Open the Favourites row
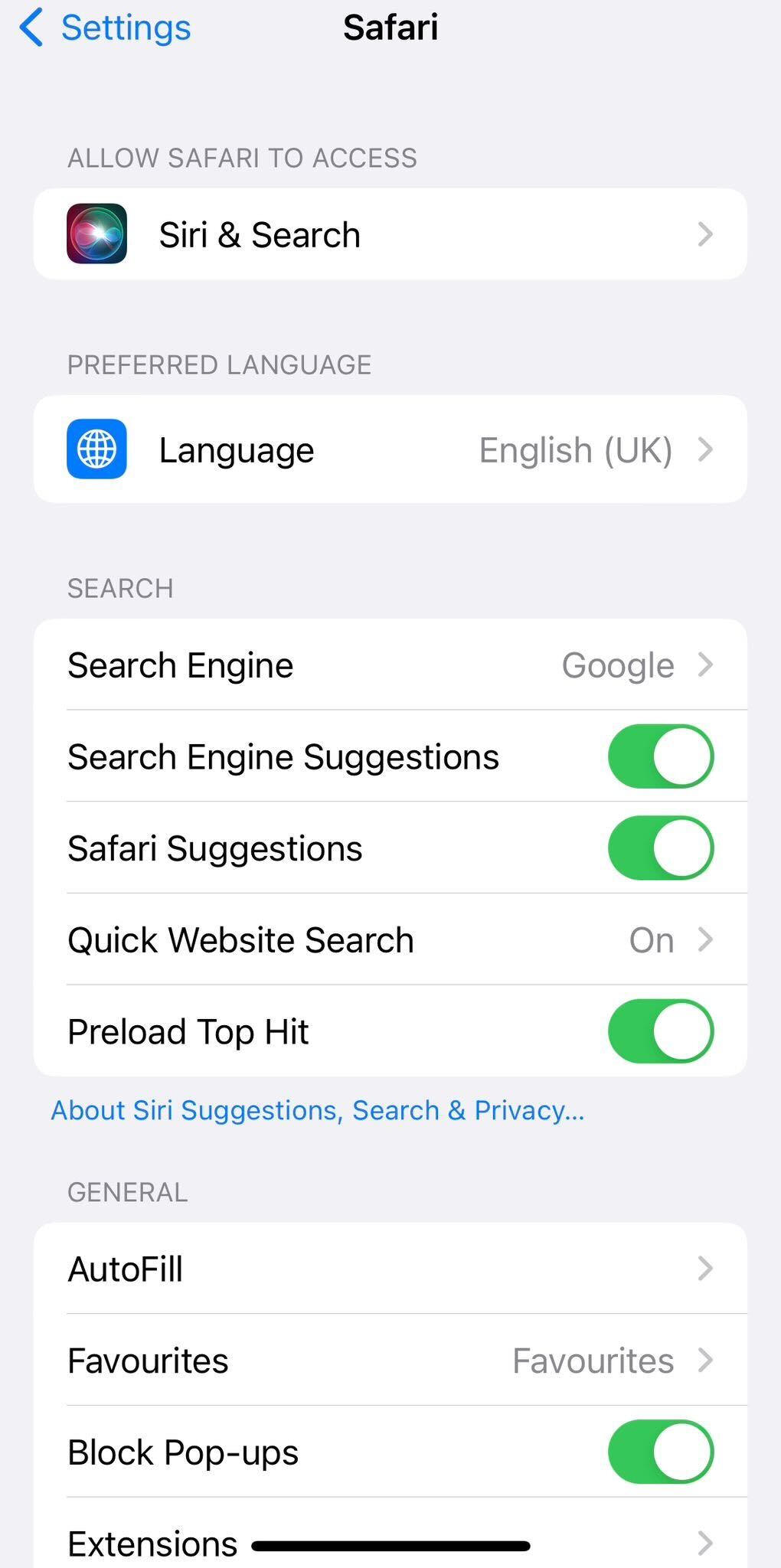The height and width of the screenshot is (1568, 781). [x=390, y=1361]
